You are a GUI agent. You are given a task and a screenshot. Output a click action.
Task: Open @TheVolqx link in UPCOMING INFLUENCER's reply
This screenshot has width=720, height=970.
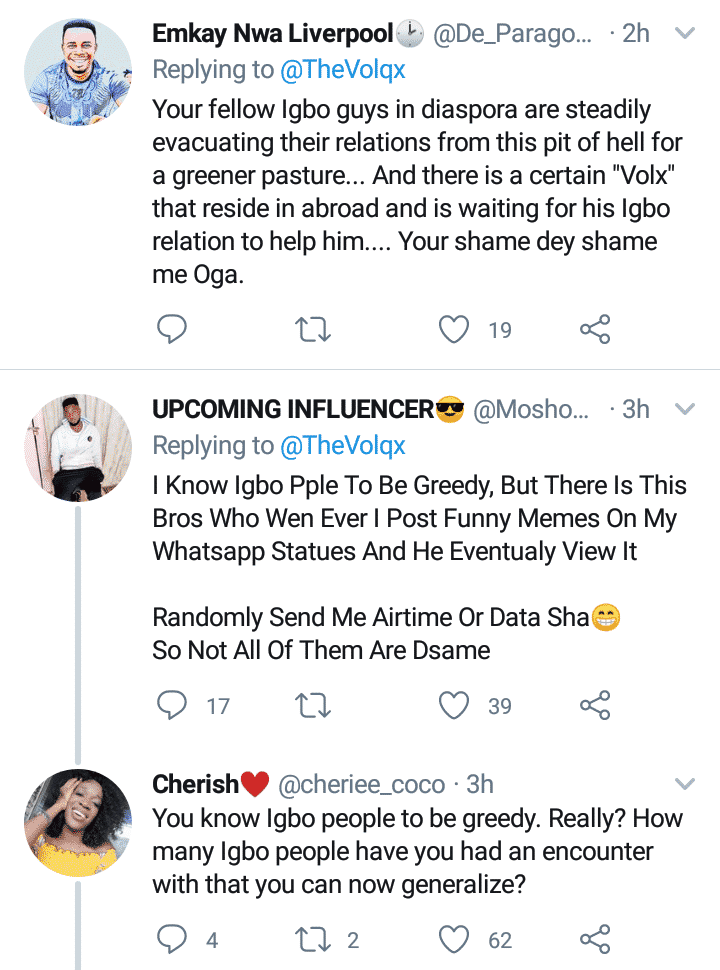pos(343,445)
